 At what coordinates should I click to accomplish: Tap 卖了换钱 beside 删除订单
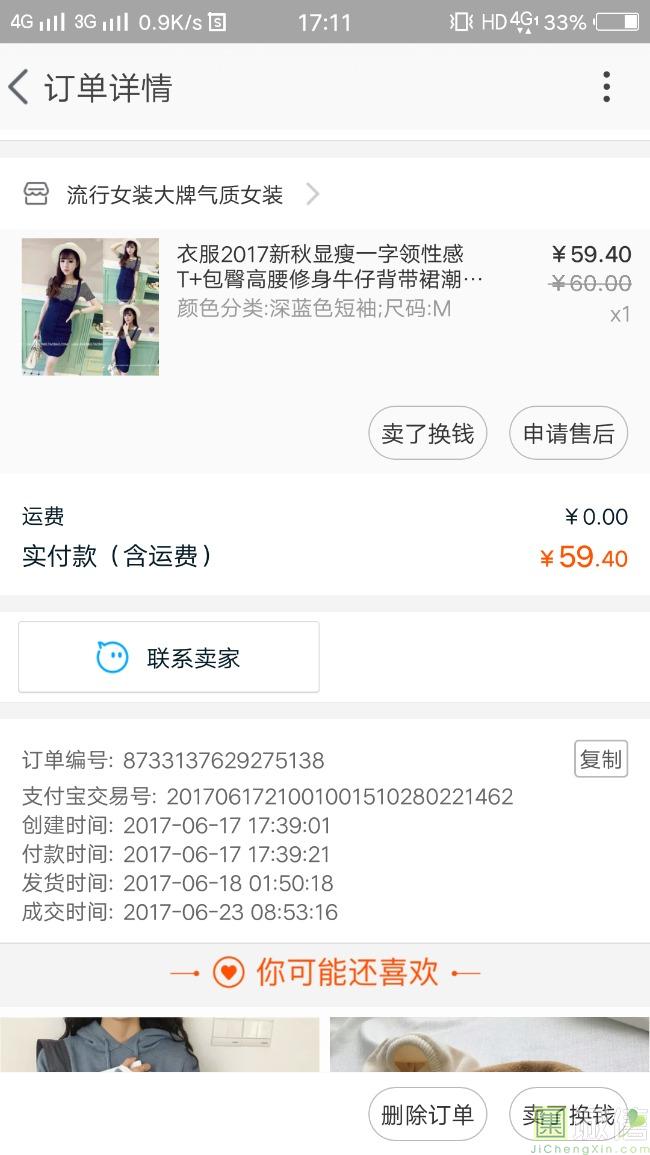568,1114
